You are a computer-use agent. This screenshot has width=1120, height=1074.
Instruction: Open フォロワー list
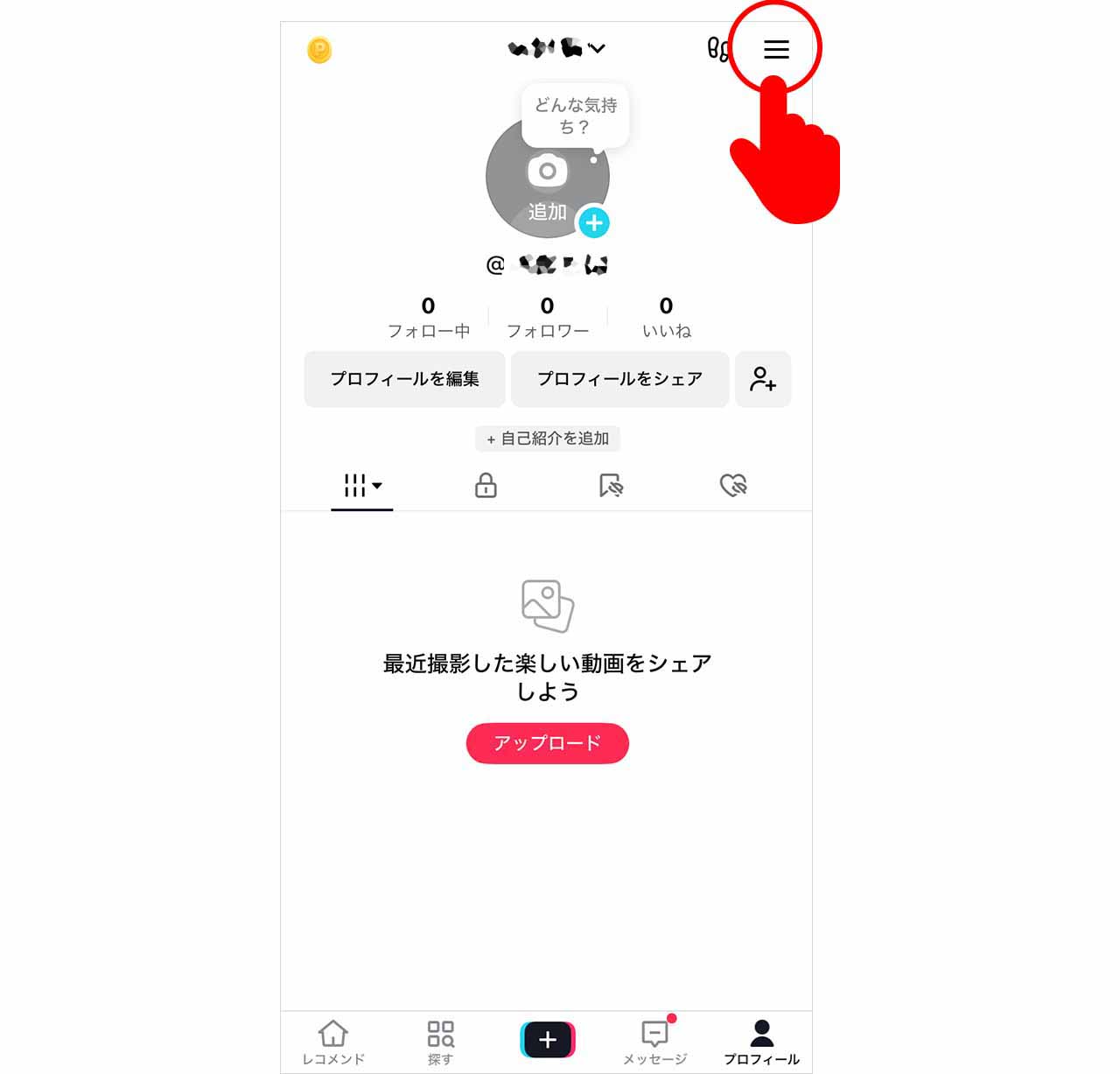point(547,317)
